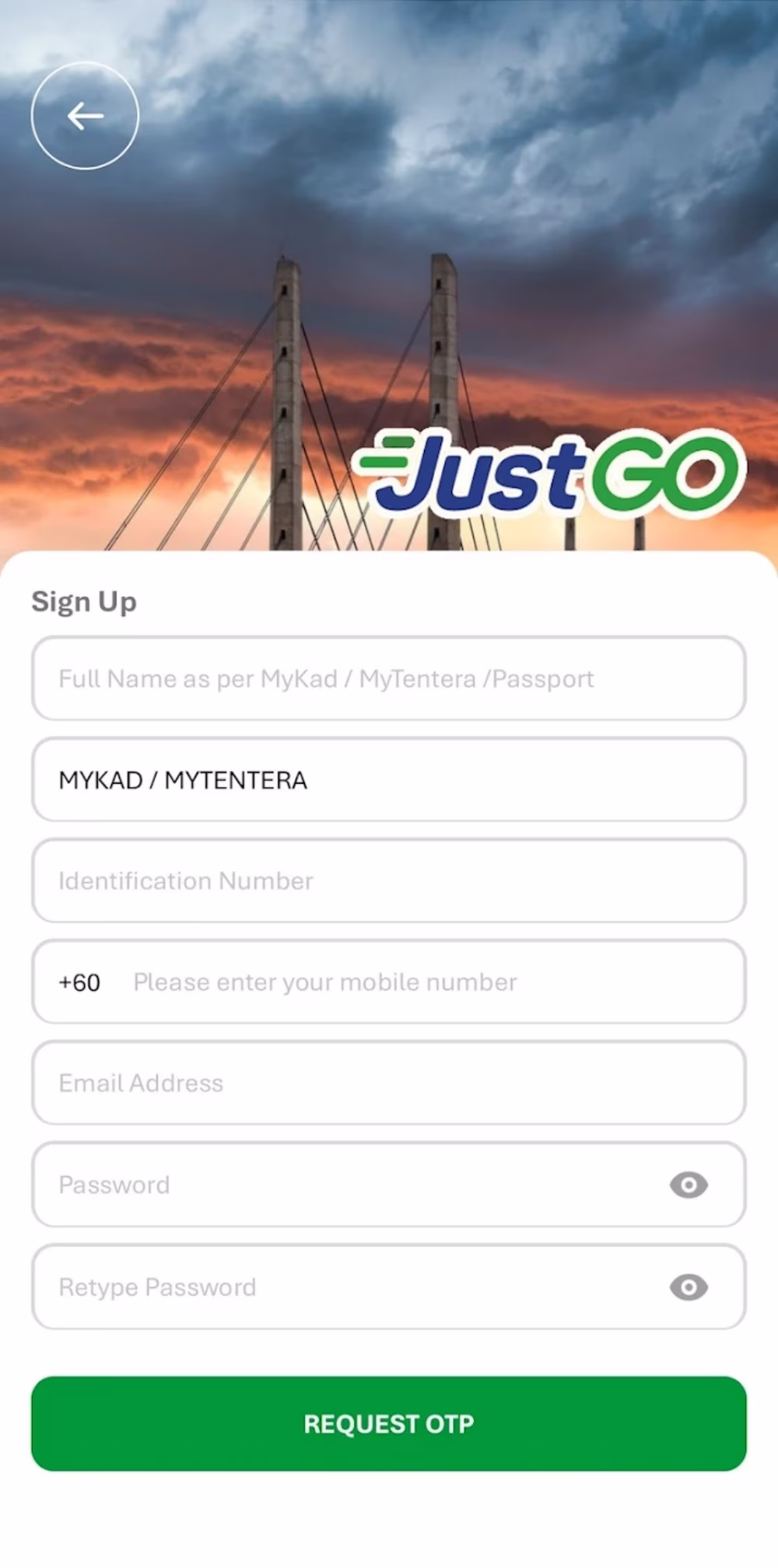778x1568 pixels.
Task: Select the Email Address field
Action: [387, 1083]
